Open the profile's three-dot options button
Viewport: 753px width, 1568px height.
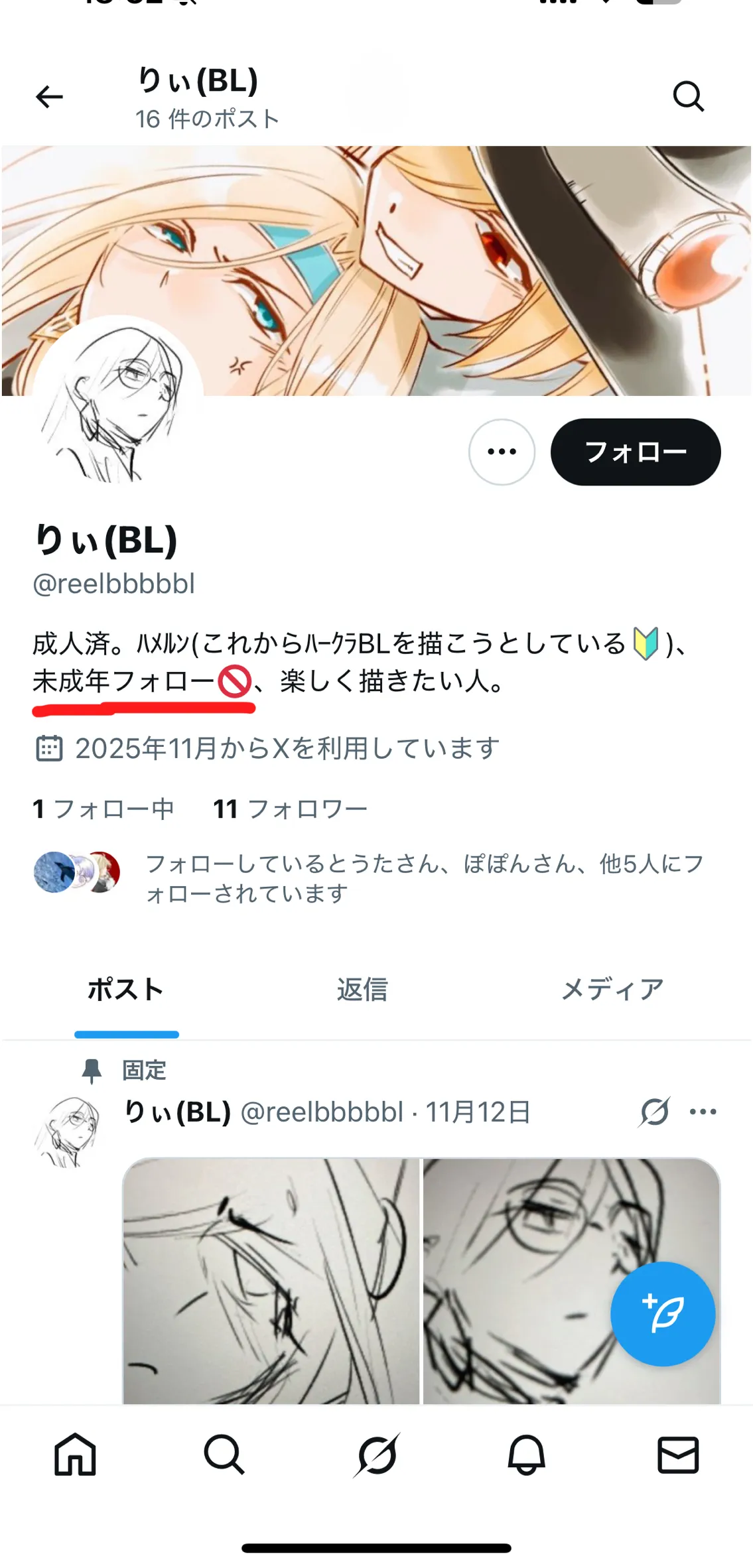pos(502,452)
